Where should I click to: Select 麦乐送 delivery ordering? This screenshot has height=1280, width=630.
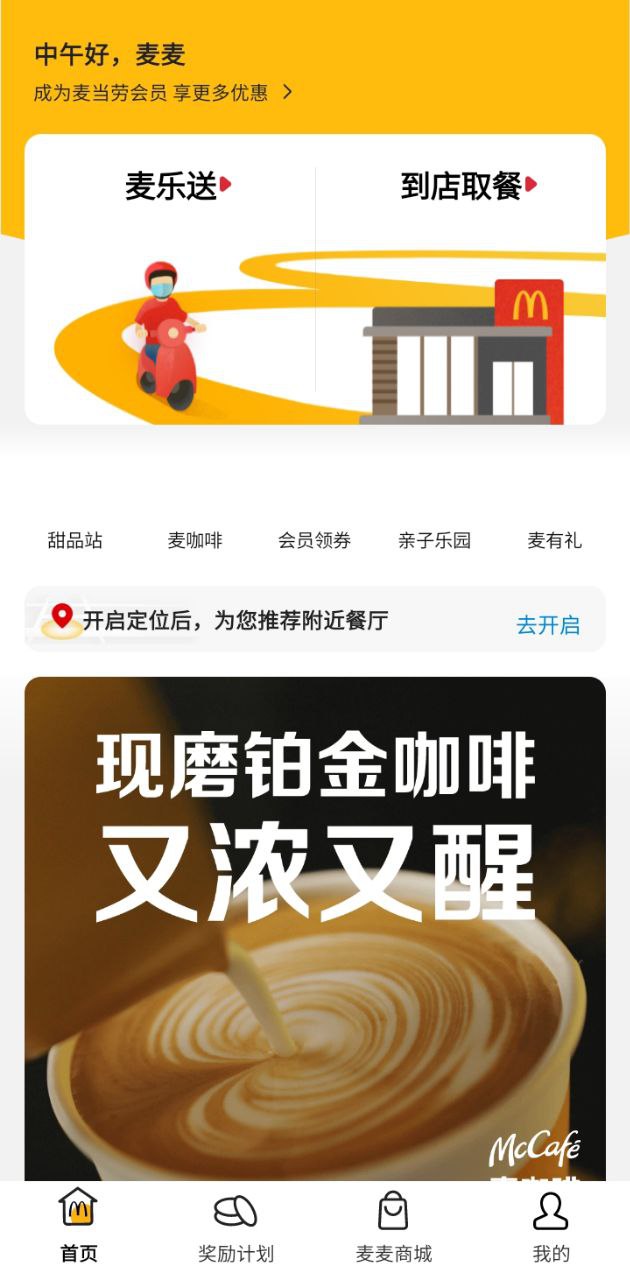click(170, 280)
